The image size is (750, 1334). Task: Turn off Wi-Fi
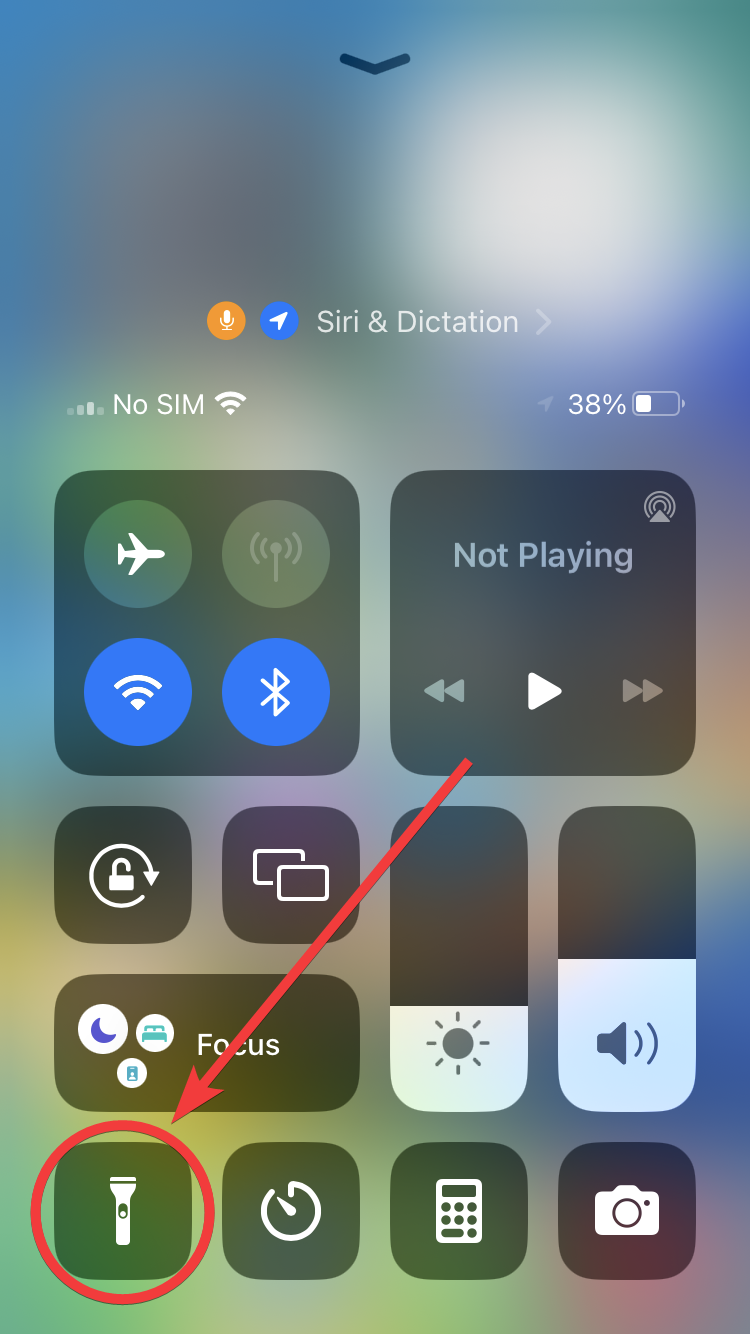[138, 691]
